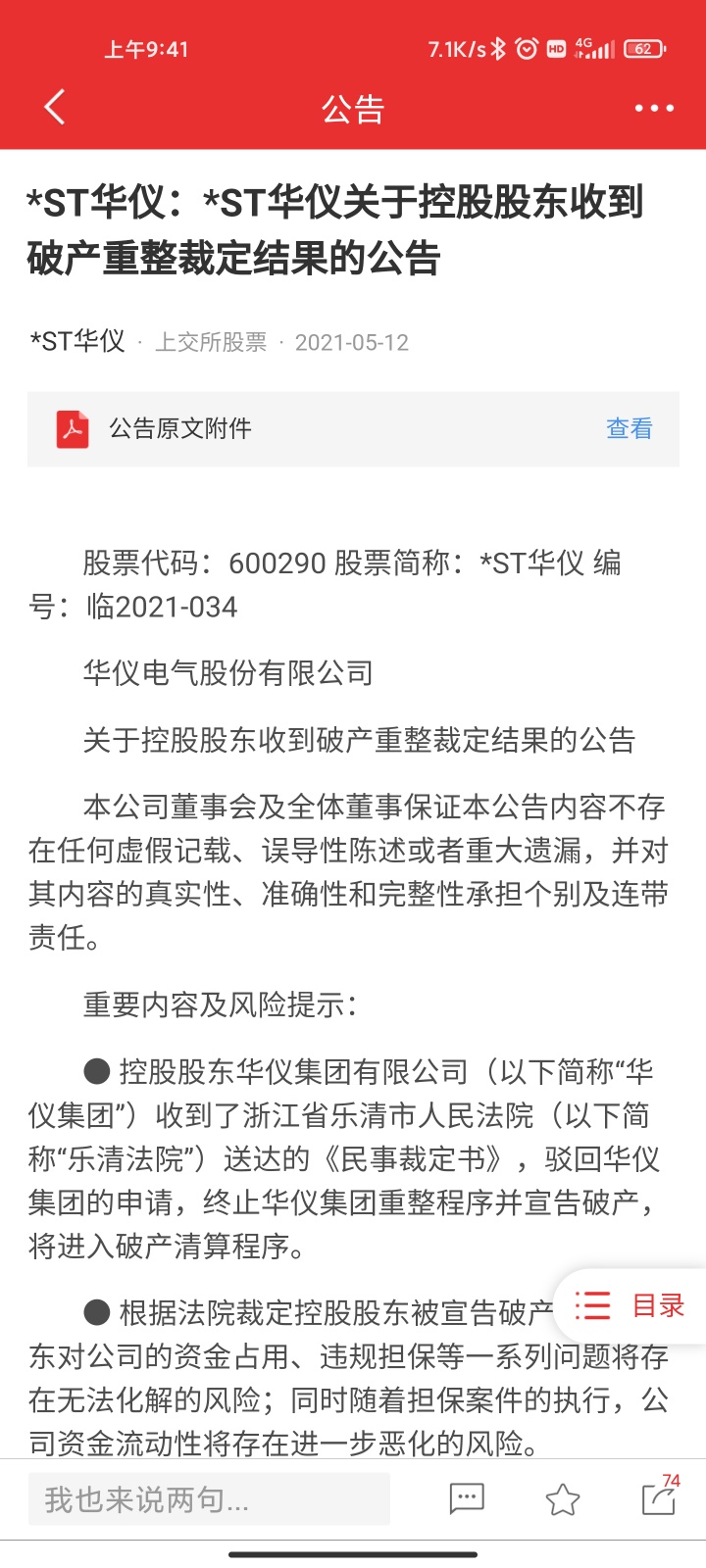Open the *ST华仪 stock source link
The image size is (706, 1568).
[x=77, y=341]
